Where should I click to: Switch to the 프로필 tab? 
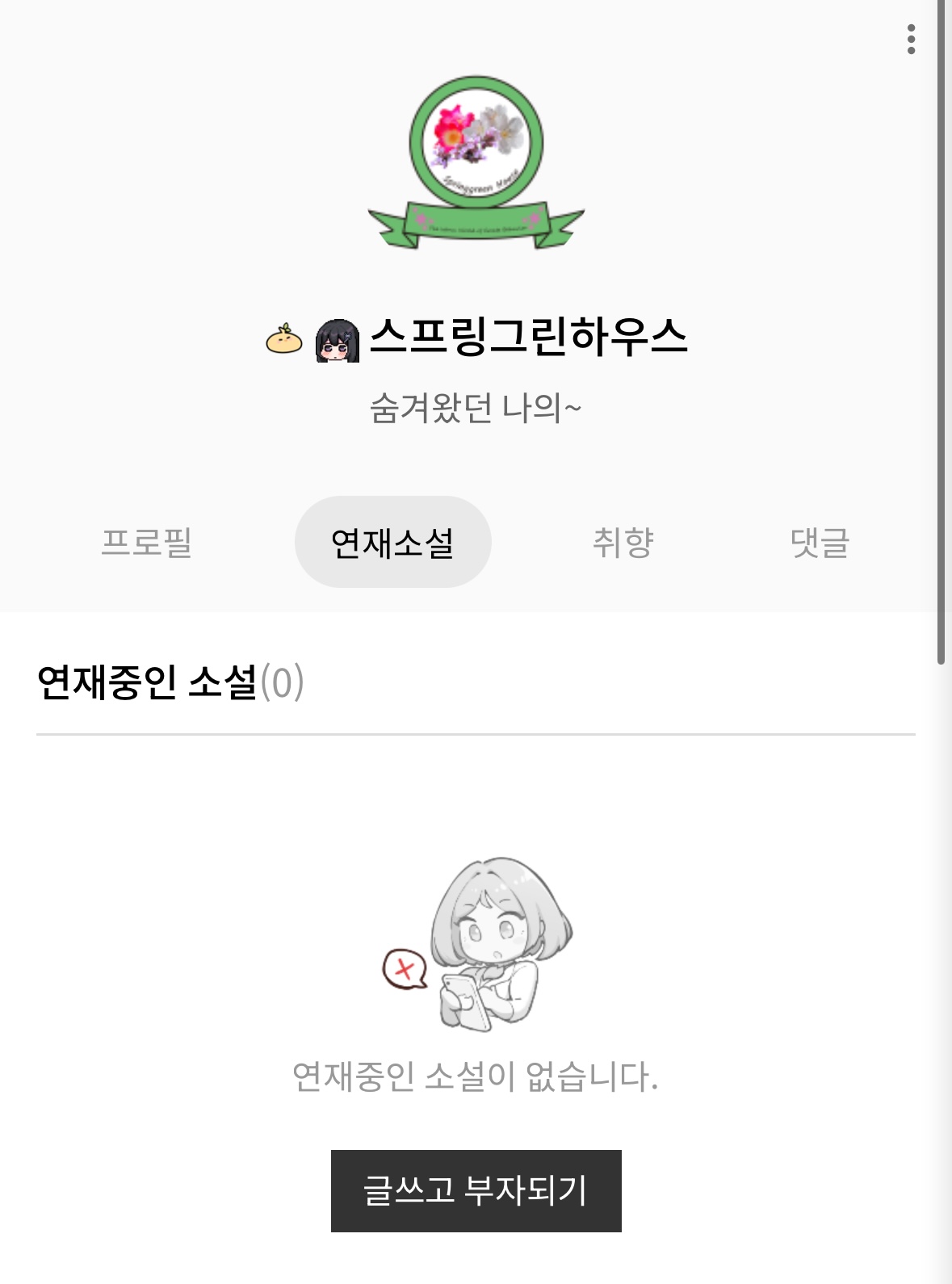point(146,542)
